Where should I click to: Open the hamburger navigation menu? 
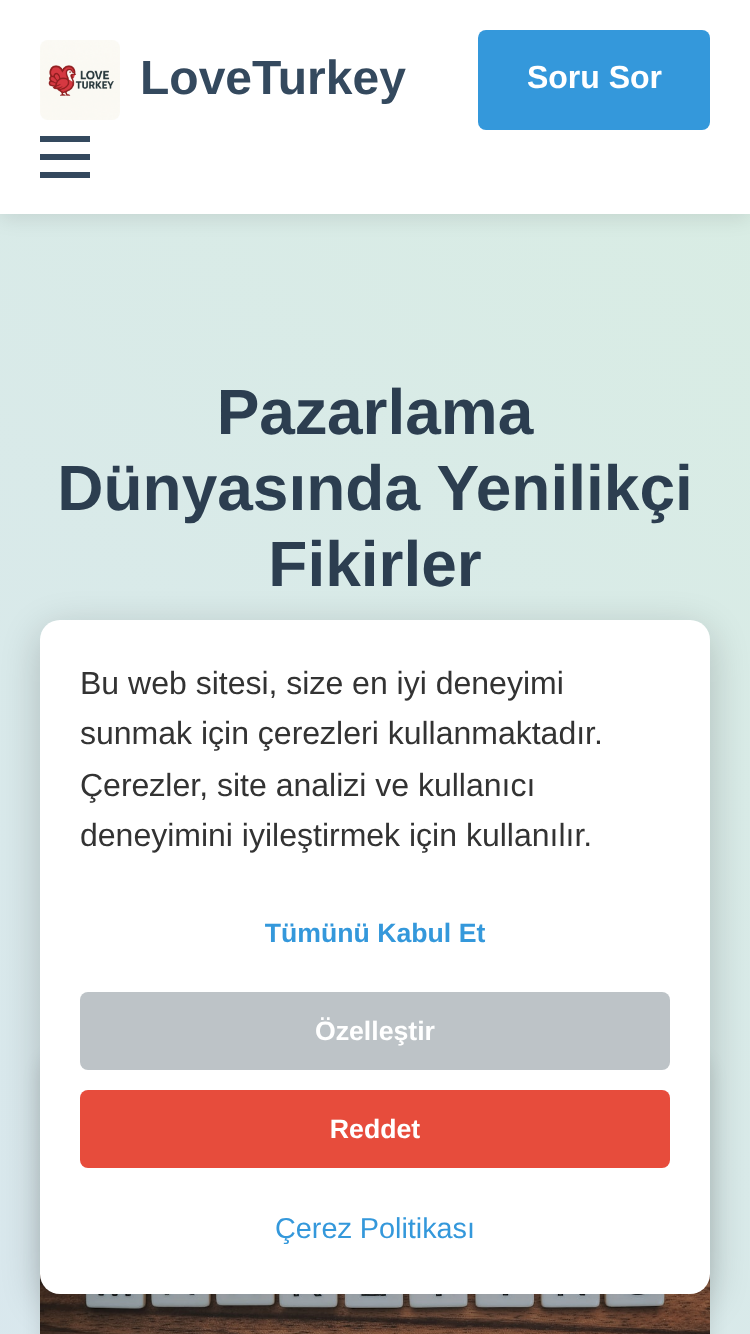point(65,157)
